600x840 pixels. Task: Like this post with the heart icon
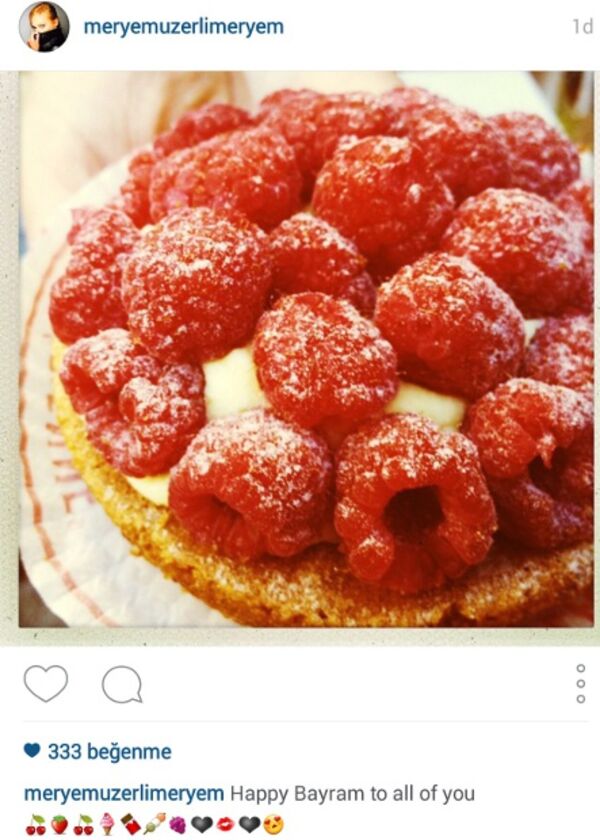[x=45, y=684]
